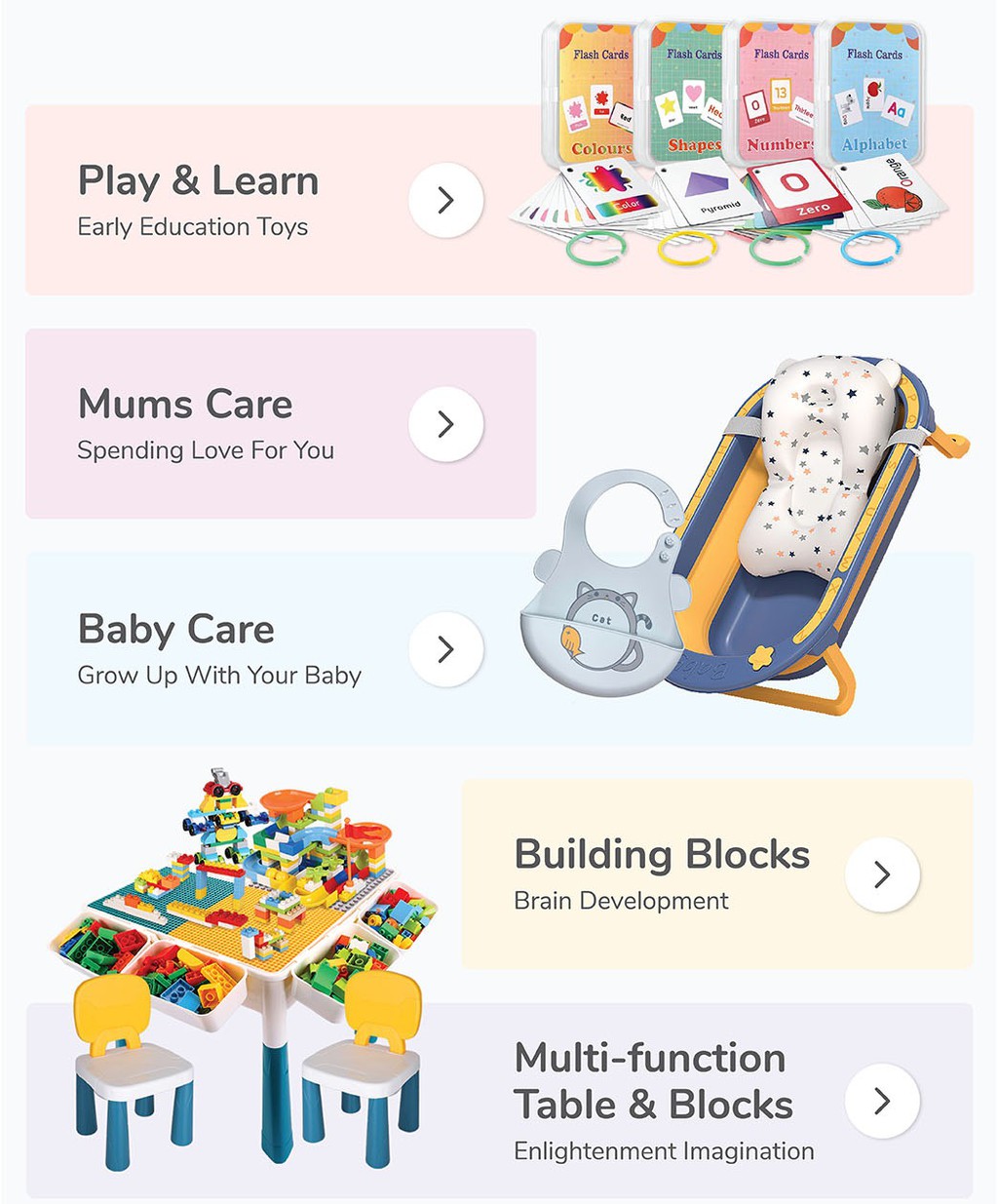Click the Building Blocks heading

(662, 854)
